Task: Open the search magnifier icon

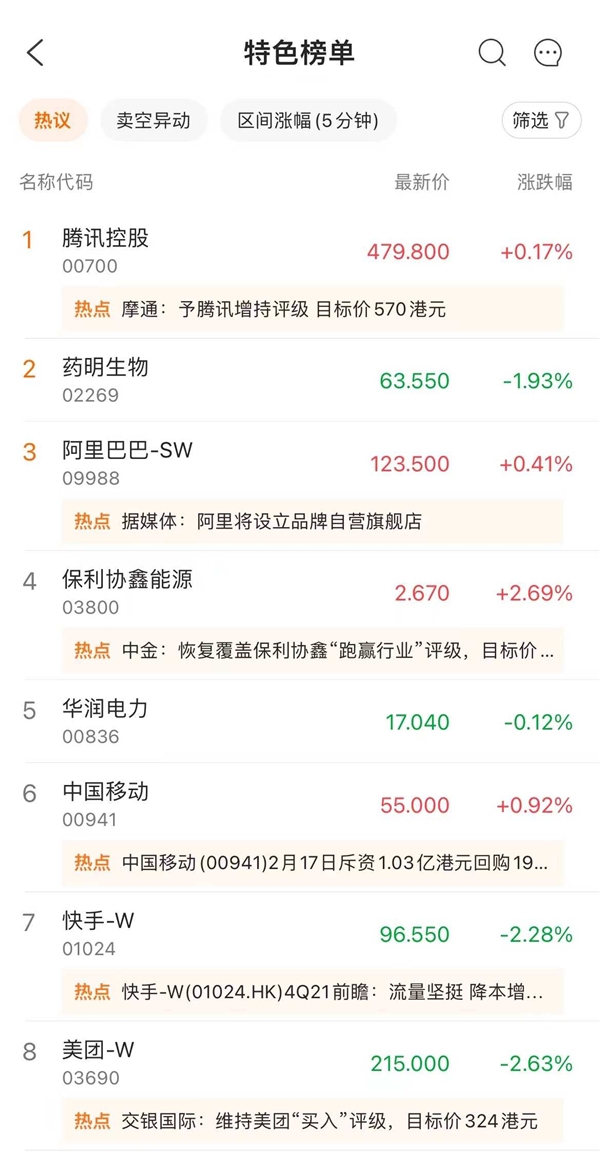Action: click(492, 53)
